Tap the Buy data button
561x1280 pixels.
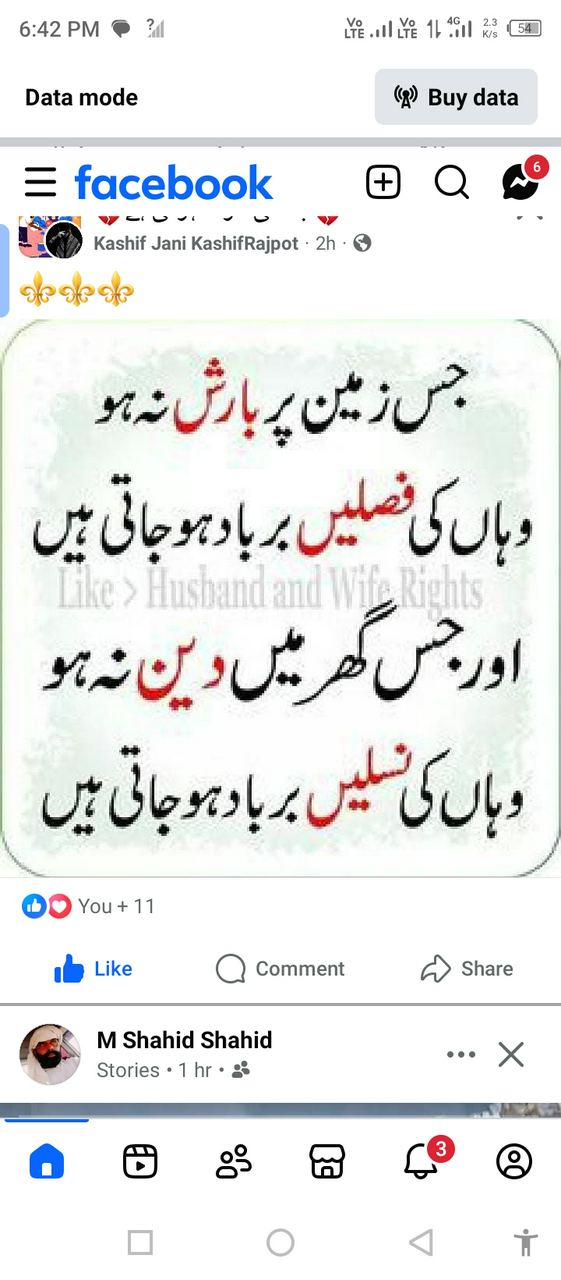456,97
